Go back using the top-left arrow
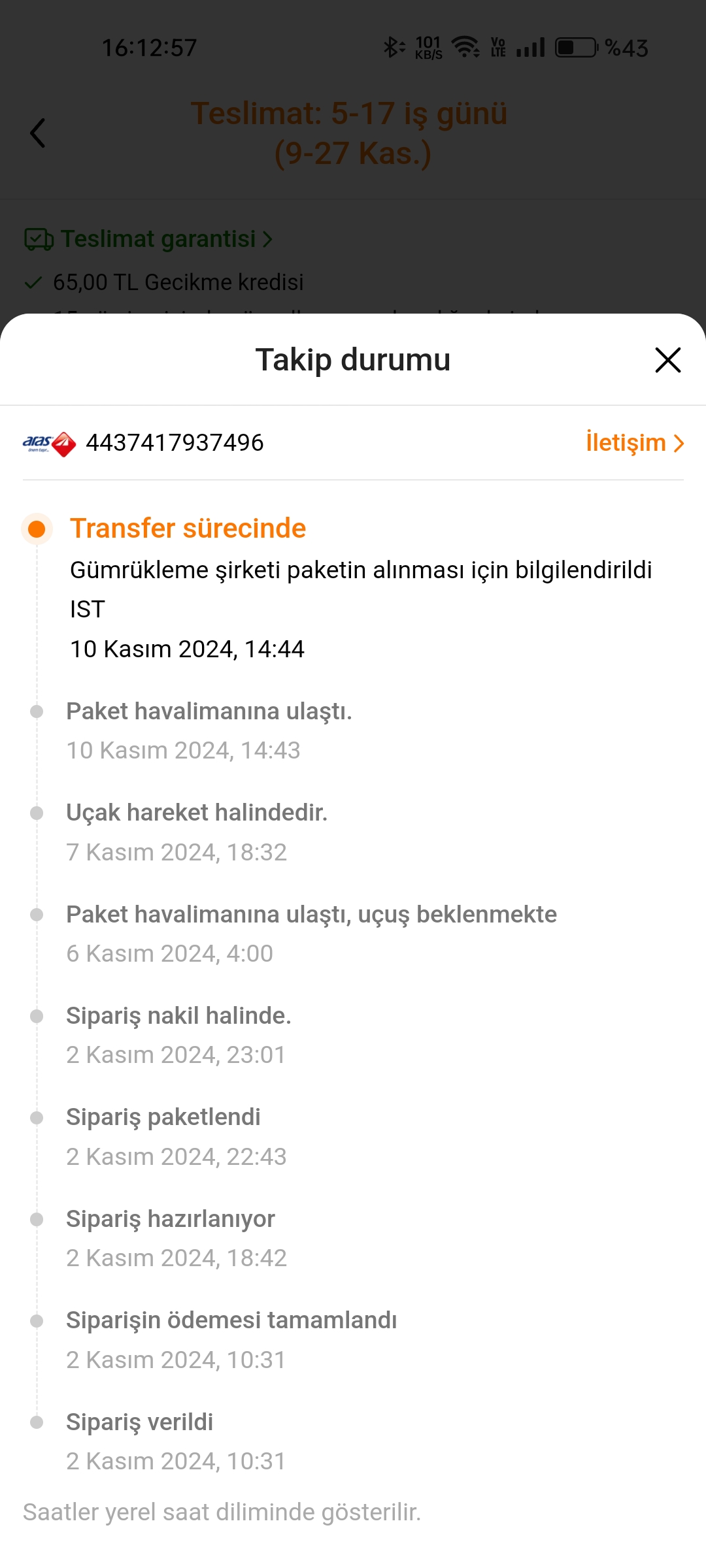706x1568 pixels. point(38,133)
